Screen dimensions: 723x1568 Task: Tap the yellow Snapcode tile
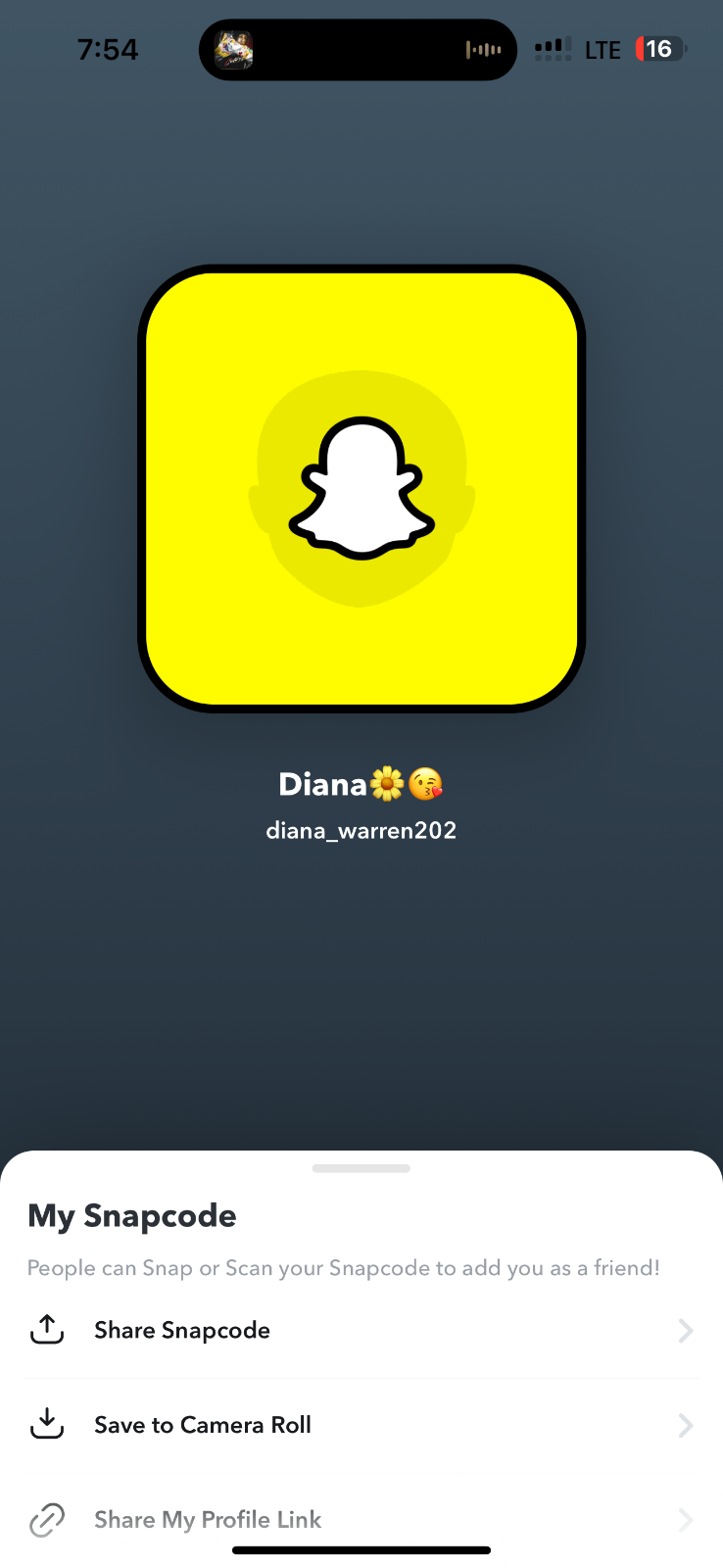point(361,488)
